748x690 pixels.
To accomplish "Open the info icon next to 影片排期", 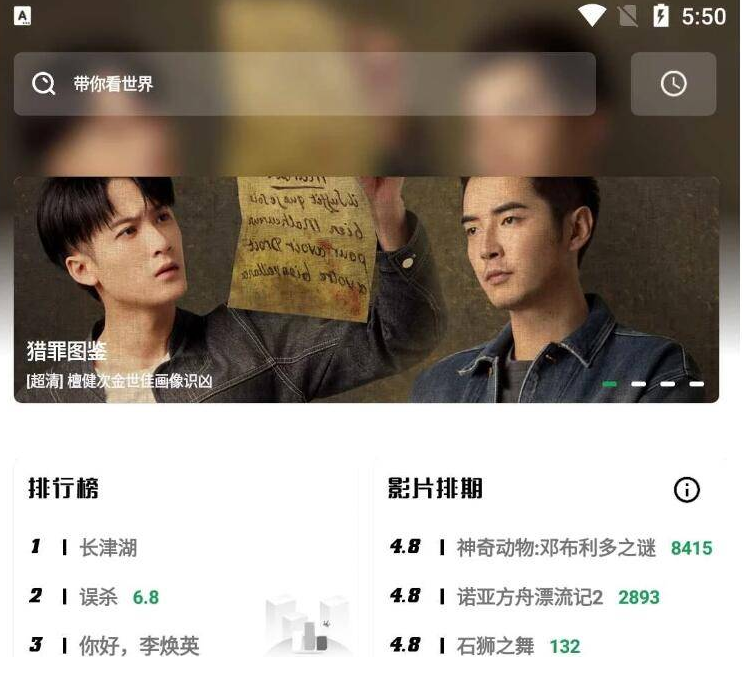I will tap(686, 489).
